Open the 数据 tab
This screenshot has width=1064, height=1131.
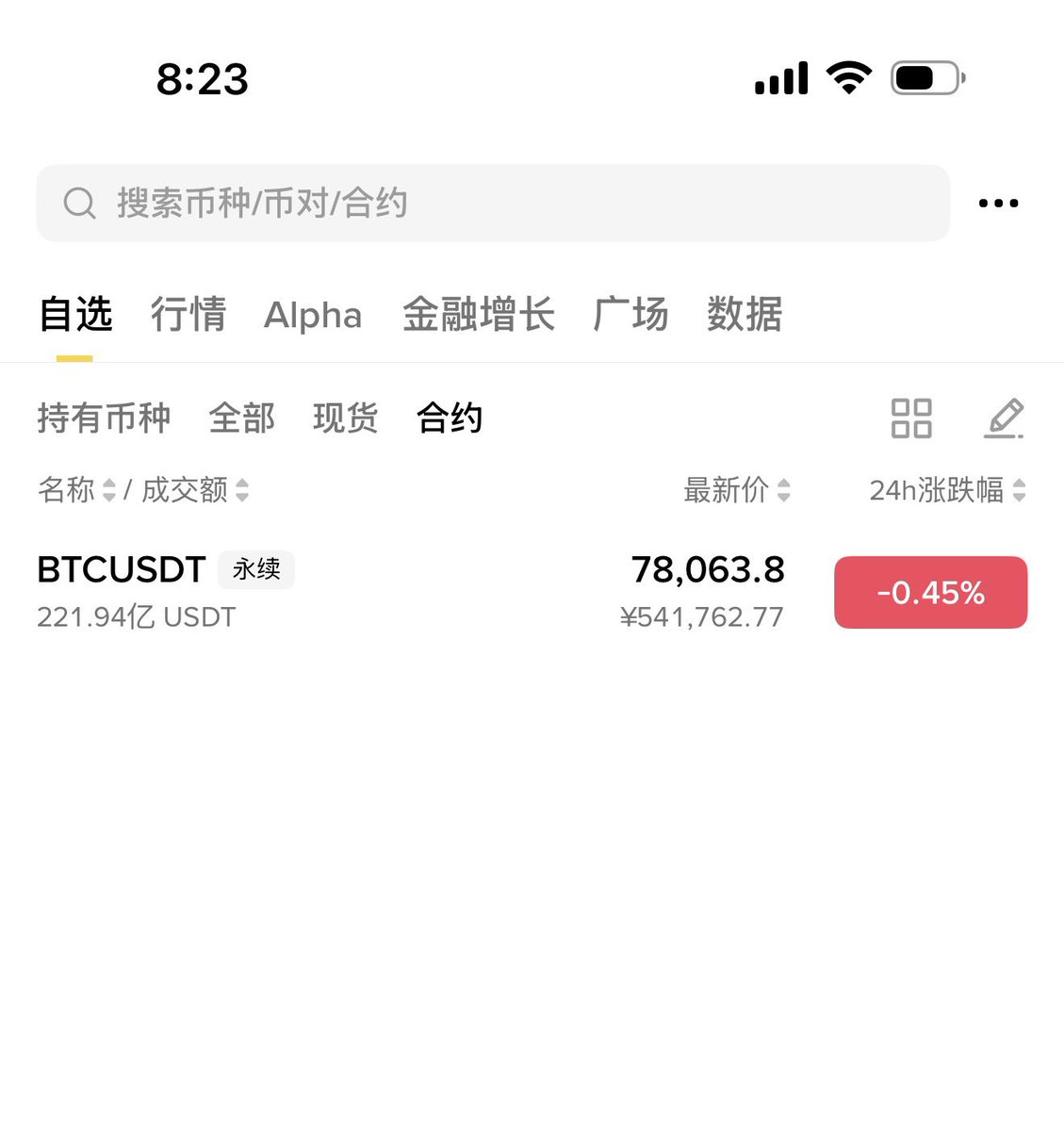745,315
